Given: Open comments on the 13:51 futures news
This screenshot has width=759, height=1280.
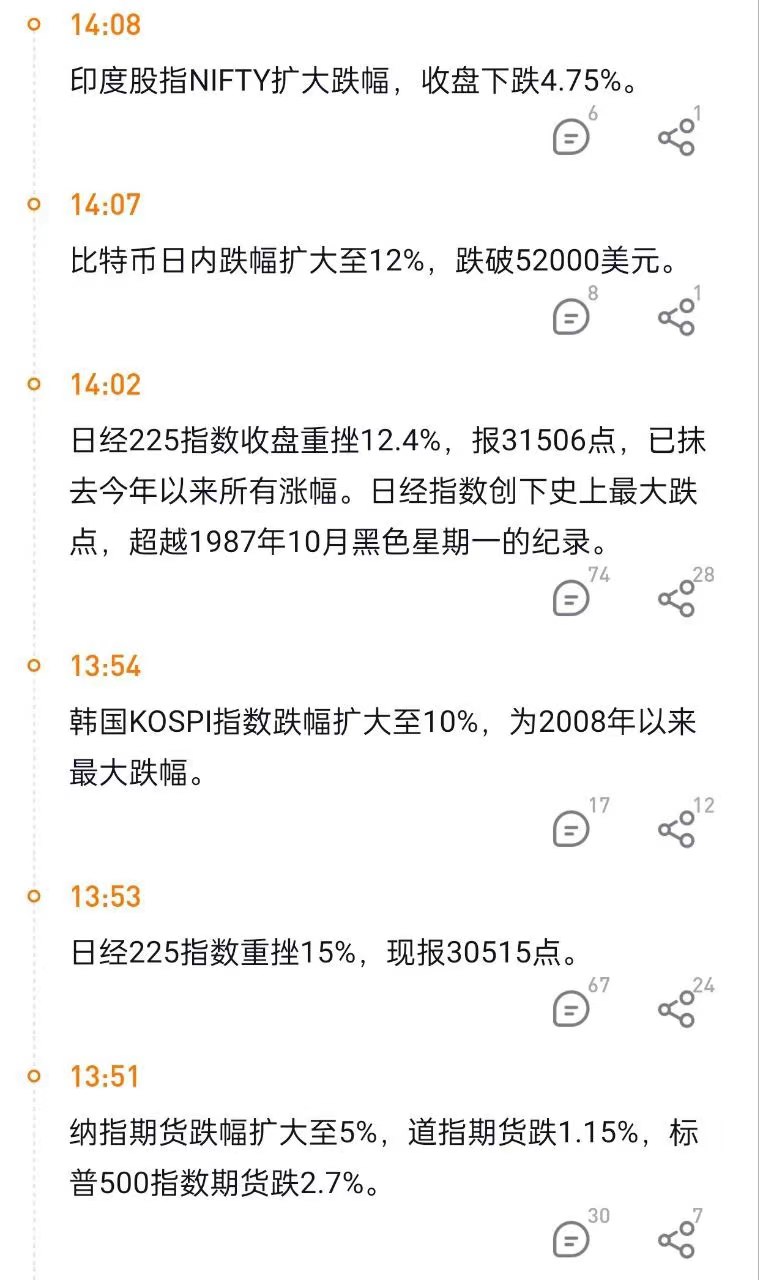Looking at the screenshot, I should 571,1240.
